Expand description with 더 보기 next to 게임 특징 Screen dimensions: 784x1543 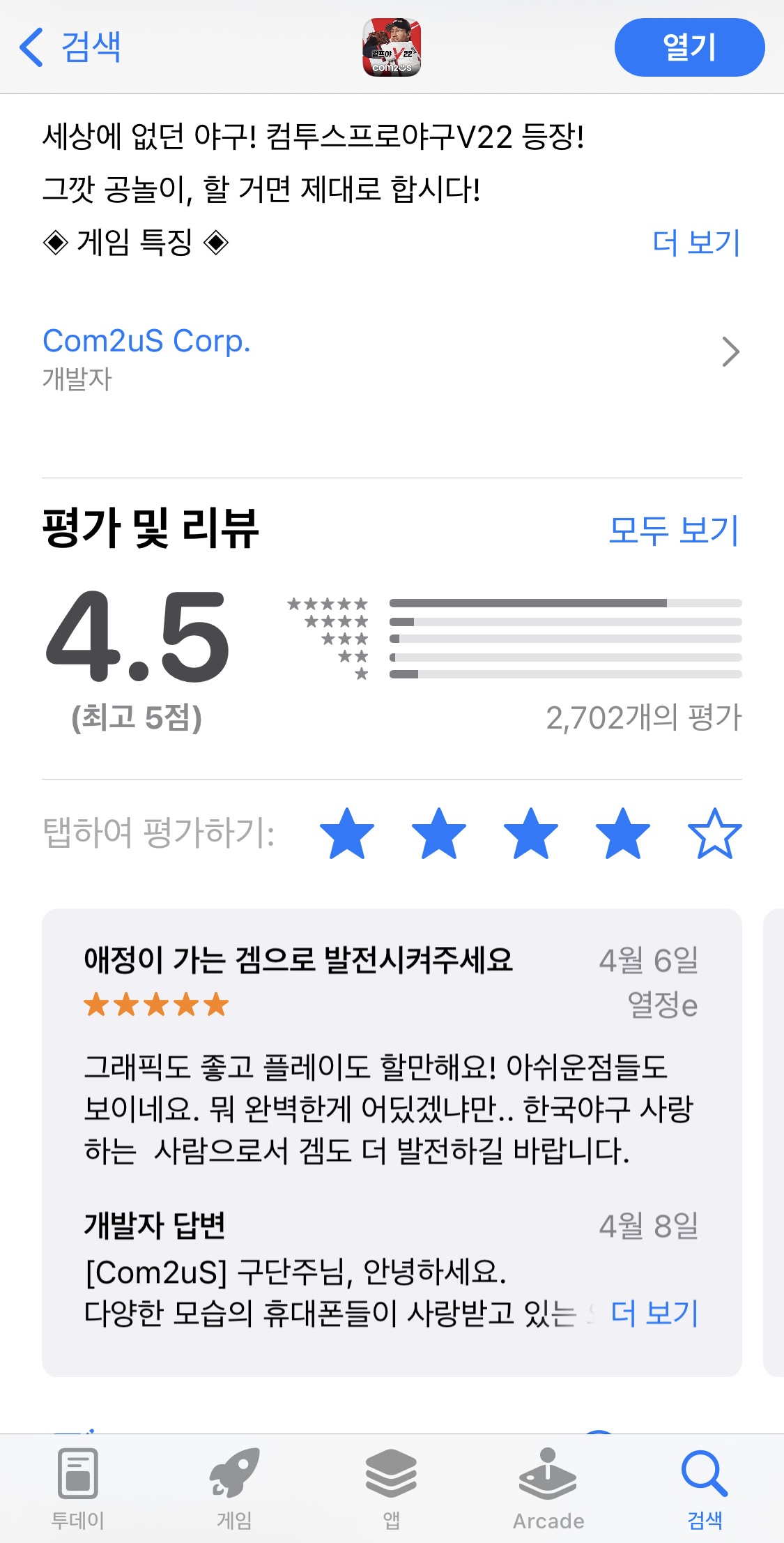pyautogui.click(x=695, y=243)
